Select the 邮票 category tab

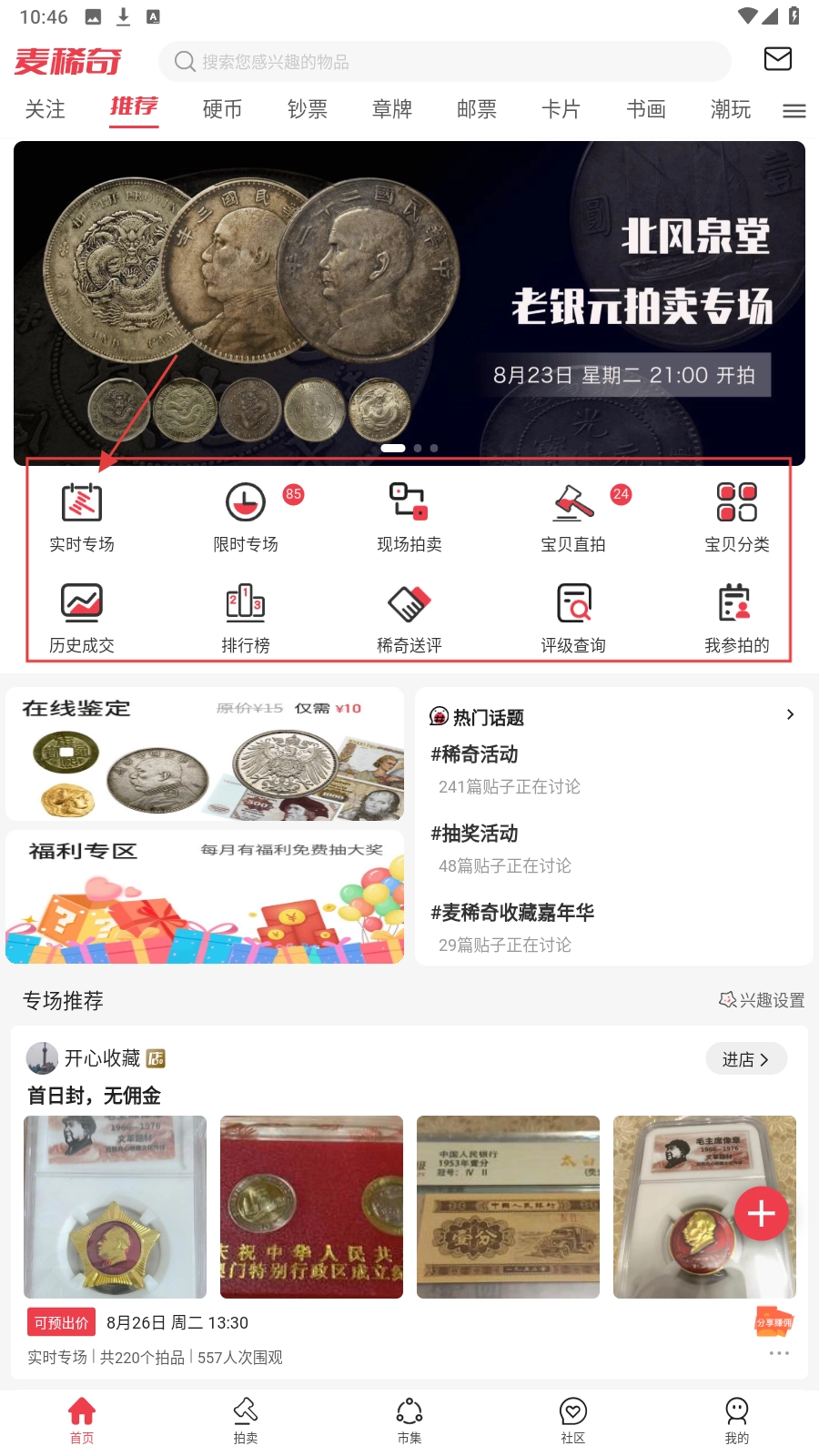coord(476,110)
